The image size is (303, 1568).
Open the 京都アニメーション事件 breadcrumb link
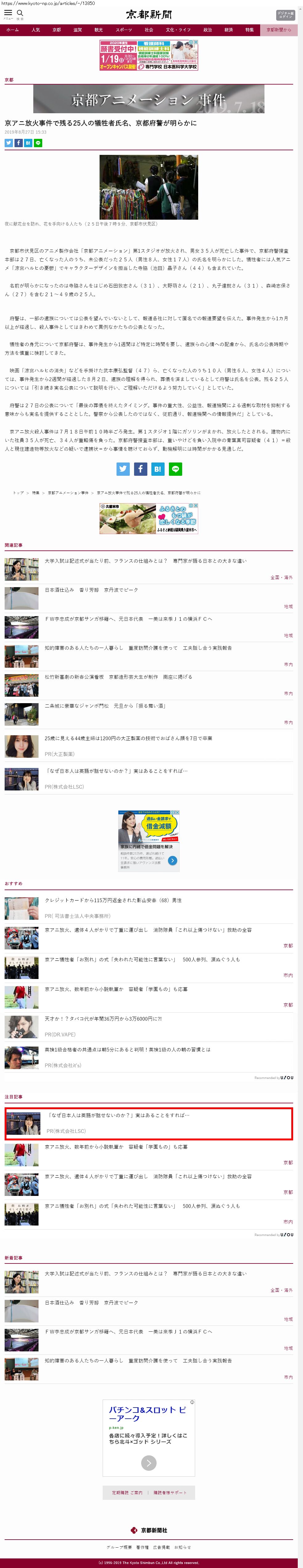tap(68, 493)
